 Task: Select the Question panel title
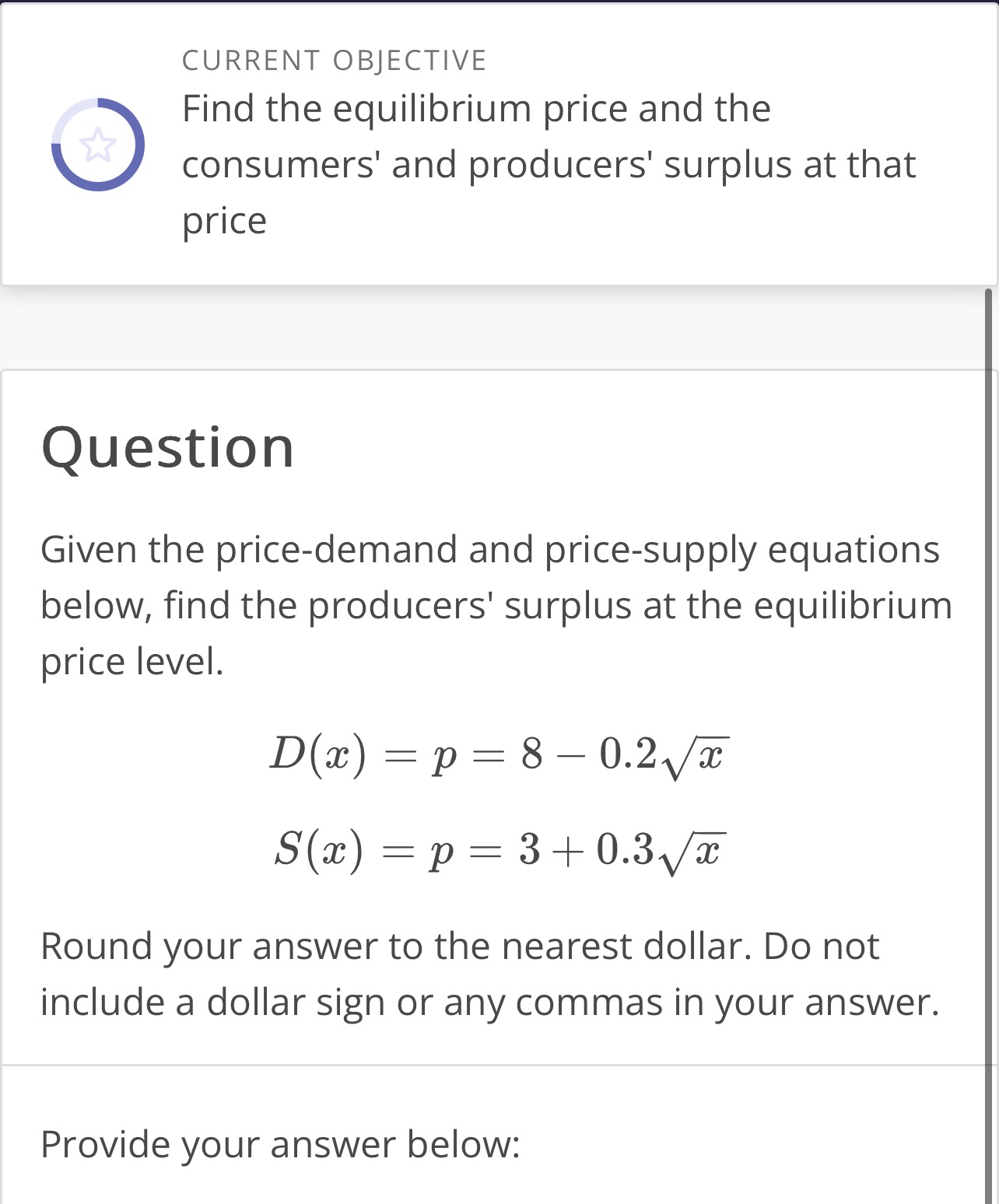coord(168,446)
